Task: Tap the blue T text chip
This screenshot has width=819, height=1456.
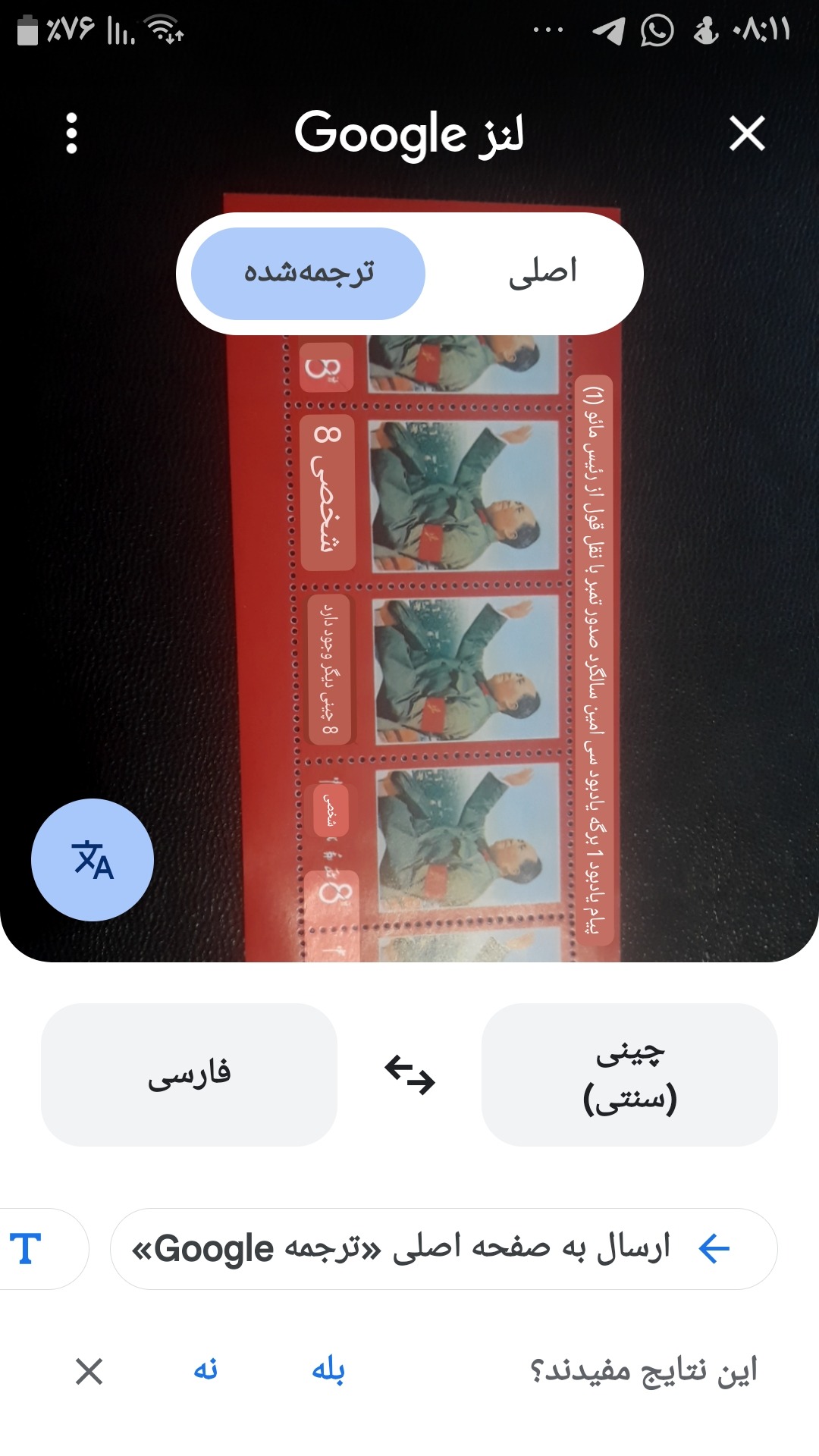Action: [x=36, y=1248]
